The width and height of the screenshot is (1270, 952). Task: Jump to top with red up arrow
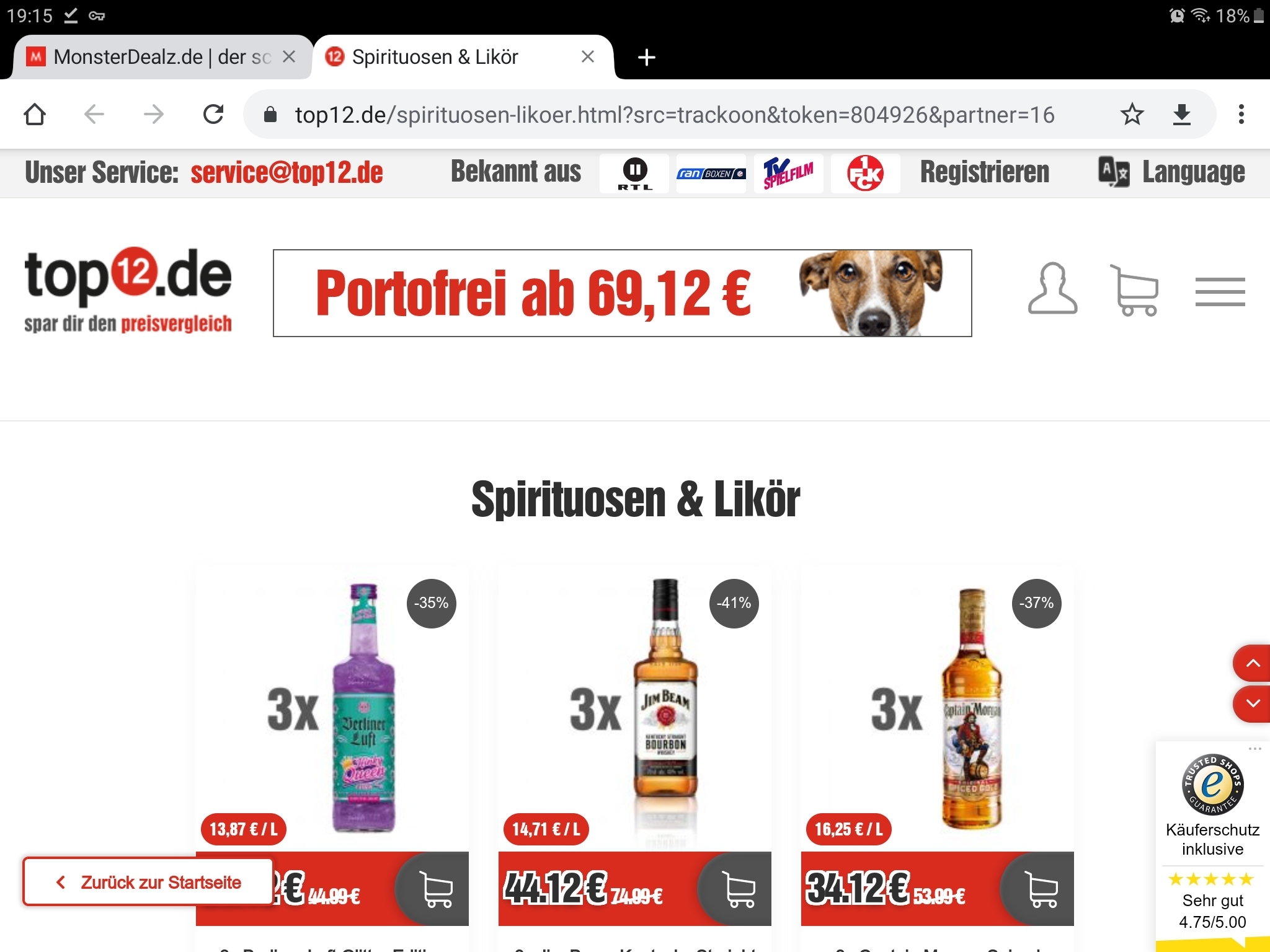(x=1252, y=663)
